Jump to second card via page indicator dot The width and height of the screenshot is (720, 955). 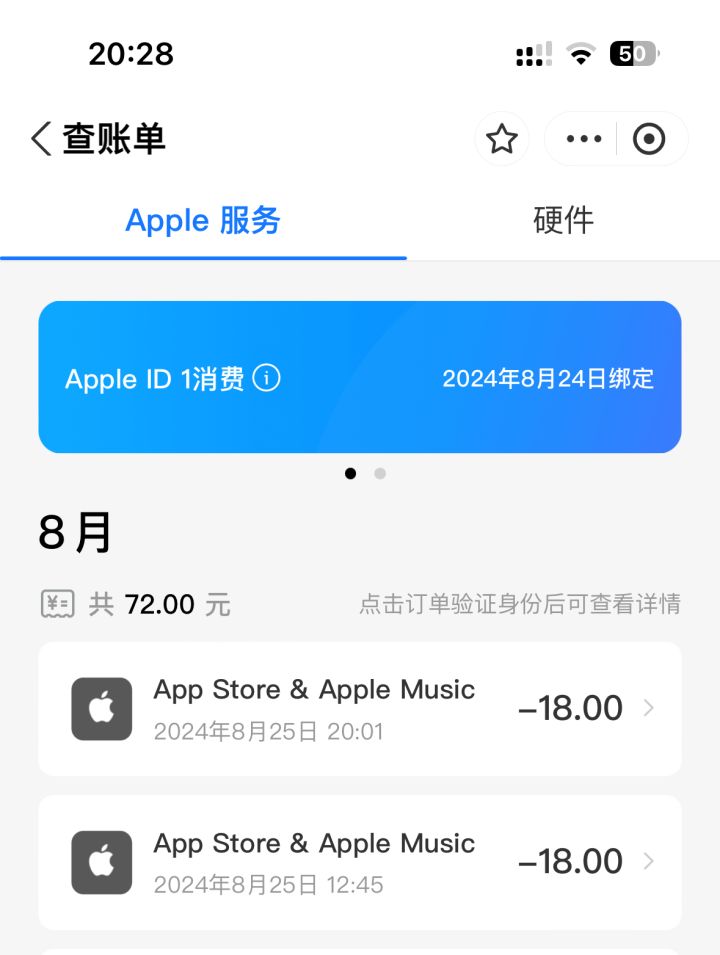[380, 473]
